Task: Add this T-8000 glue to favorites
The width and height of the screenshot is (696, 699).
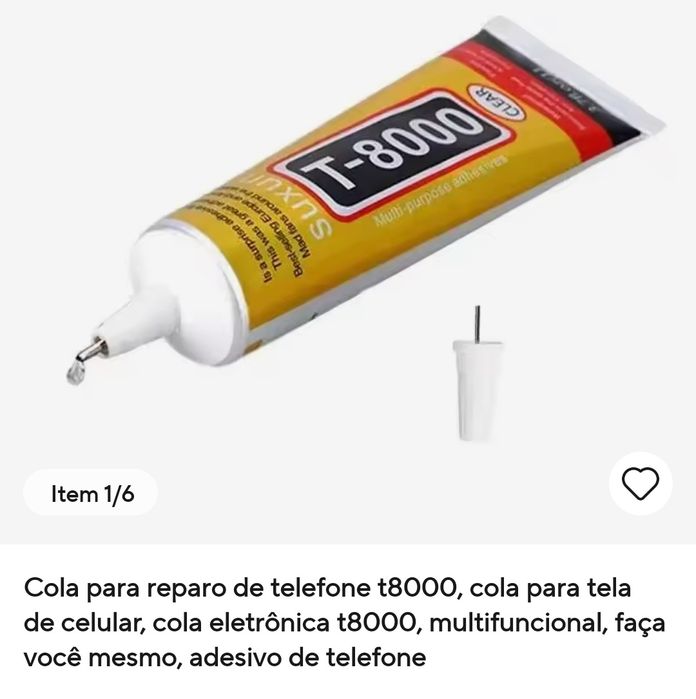Action: (x=640, y=484)
